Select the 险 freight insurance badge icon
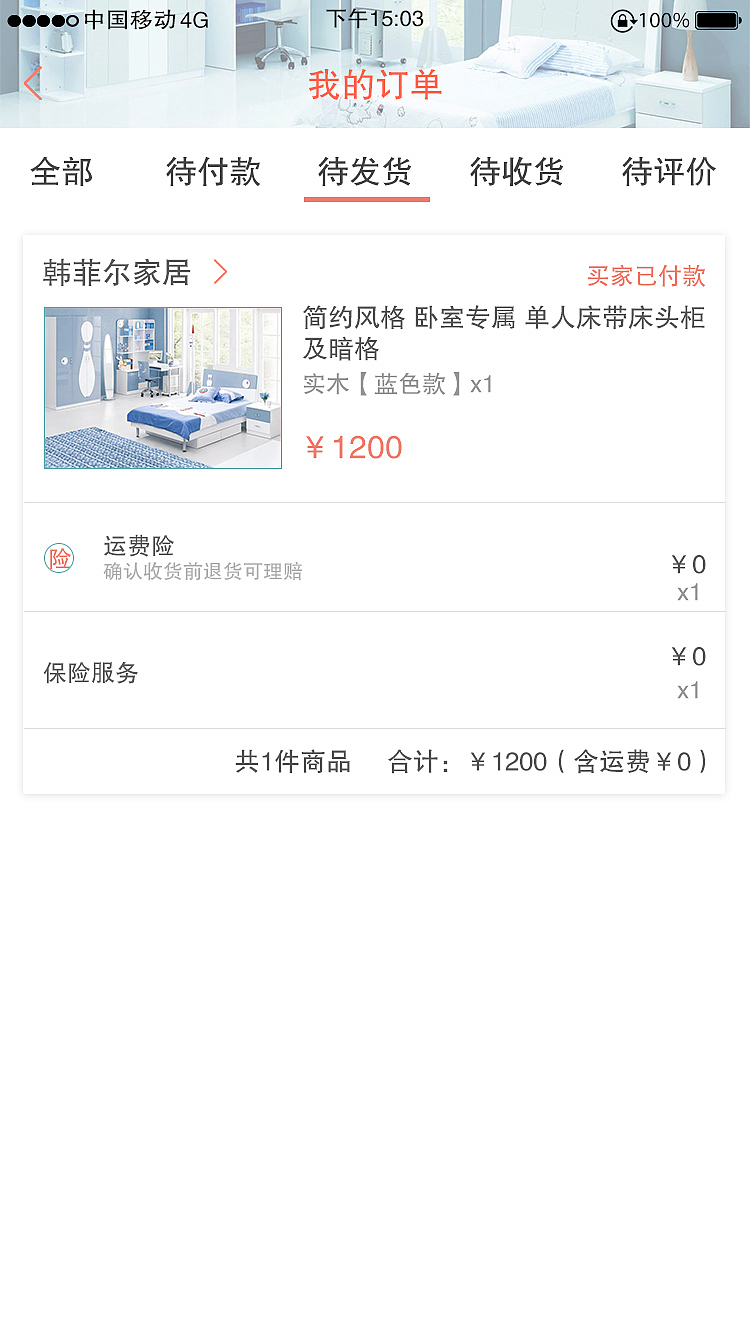Viewport: 750px width, 1334px height. coord(59,557)
